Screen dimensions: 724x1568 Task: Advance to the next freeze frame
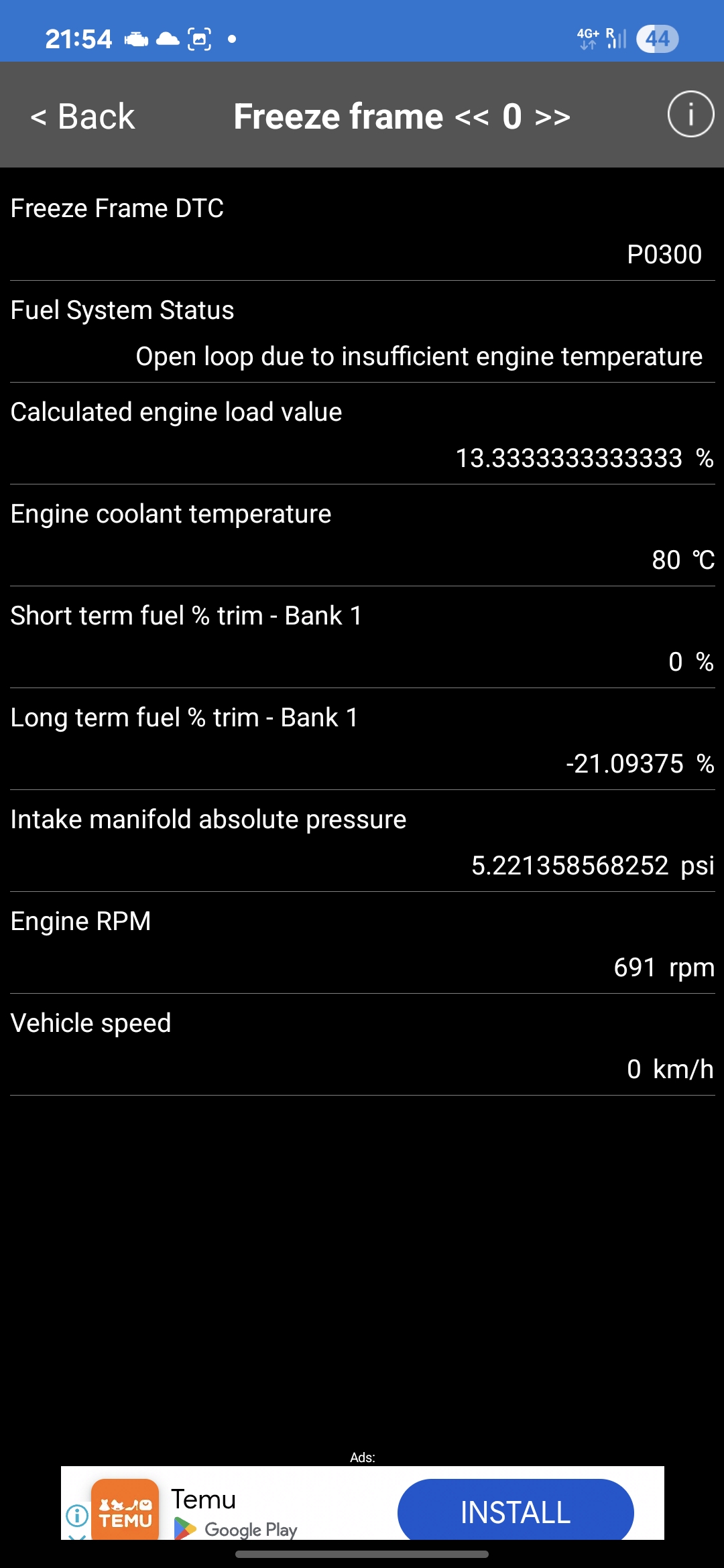tap(553, 117)
